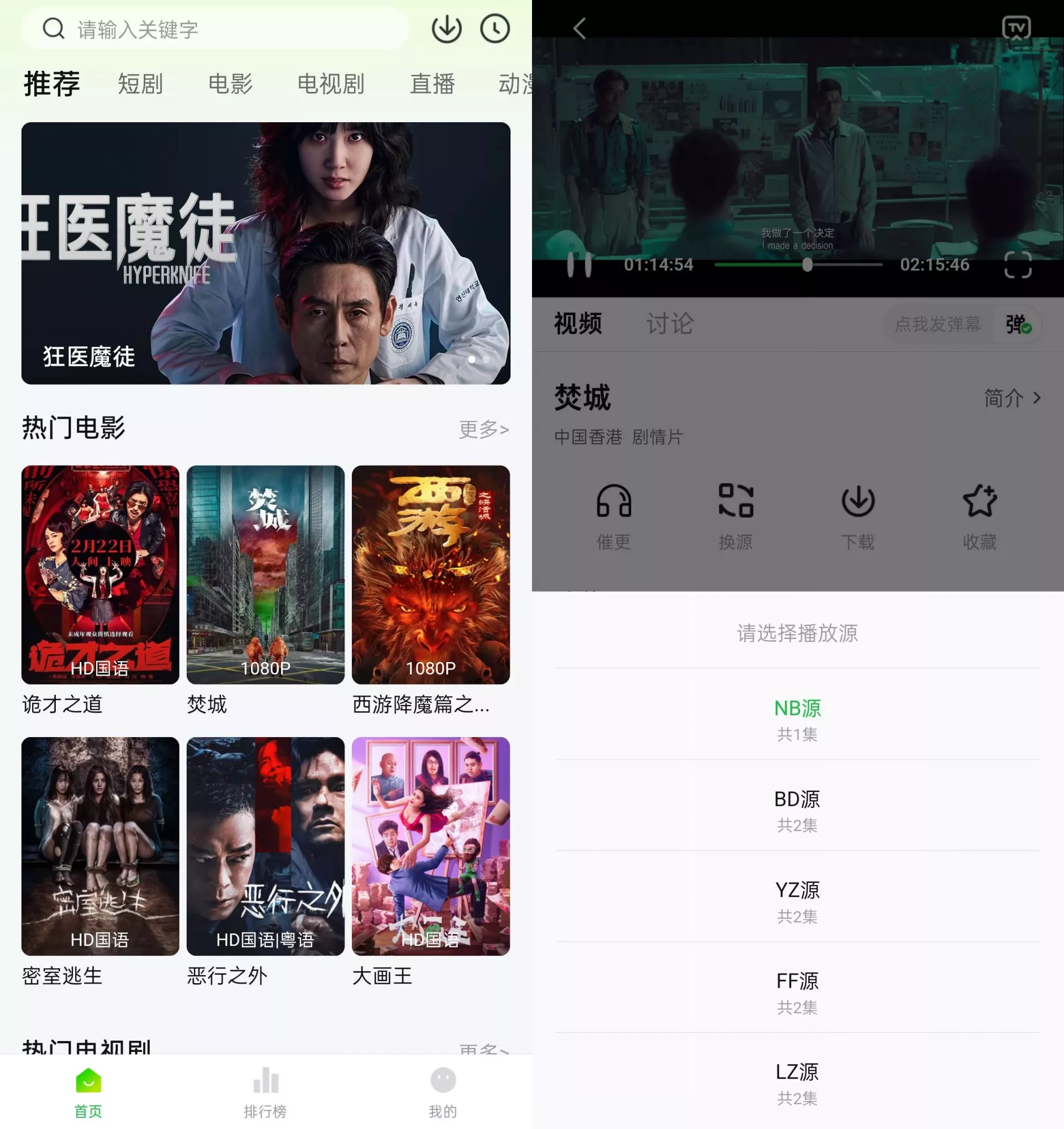Switch to the 电视剧 tab
Screen dimensions: 1064x1129
tap(330, 84)
